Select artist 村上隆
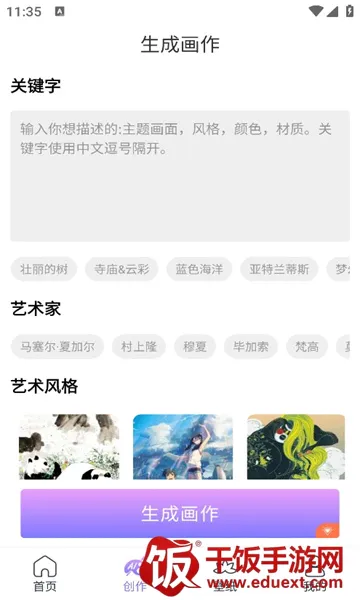The image size is (360, 600). click(139, 347)
